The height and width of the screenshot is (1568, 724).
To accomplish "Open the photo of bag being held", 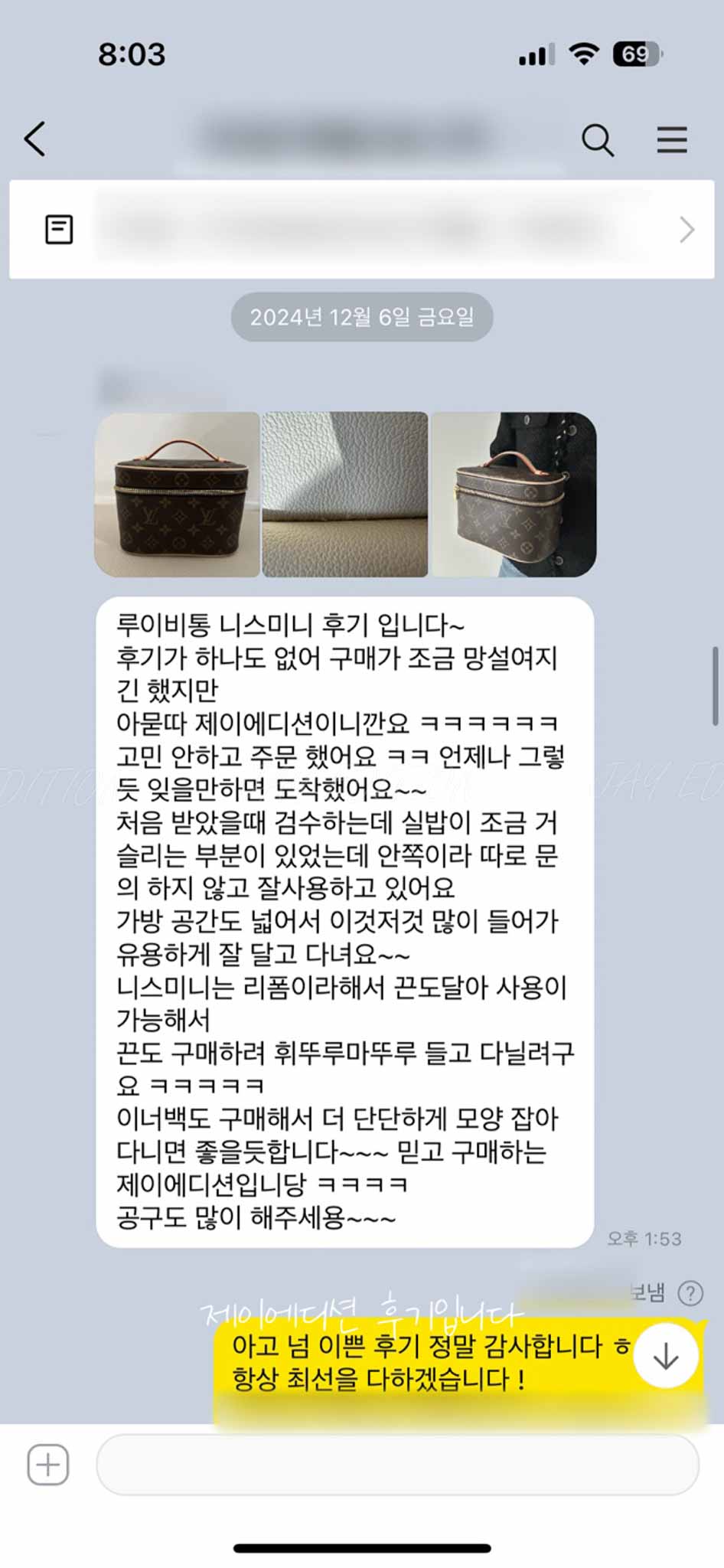I will [x=514, y=495].
